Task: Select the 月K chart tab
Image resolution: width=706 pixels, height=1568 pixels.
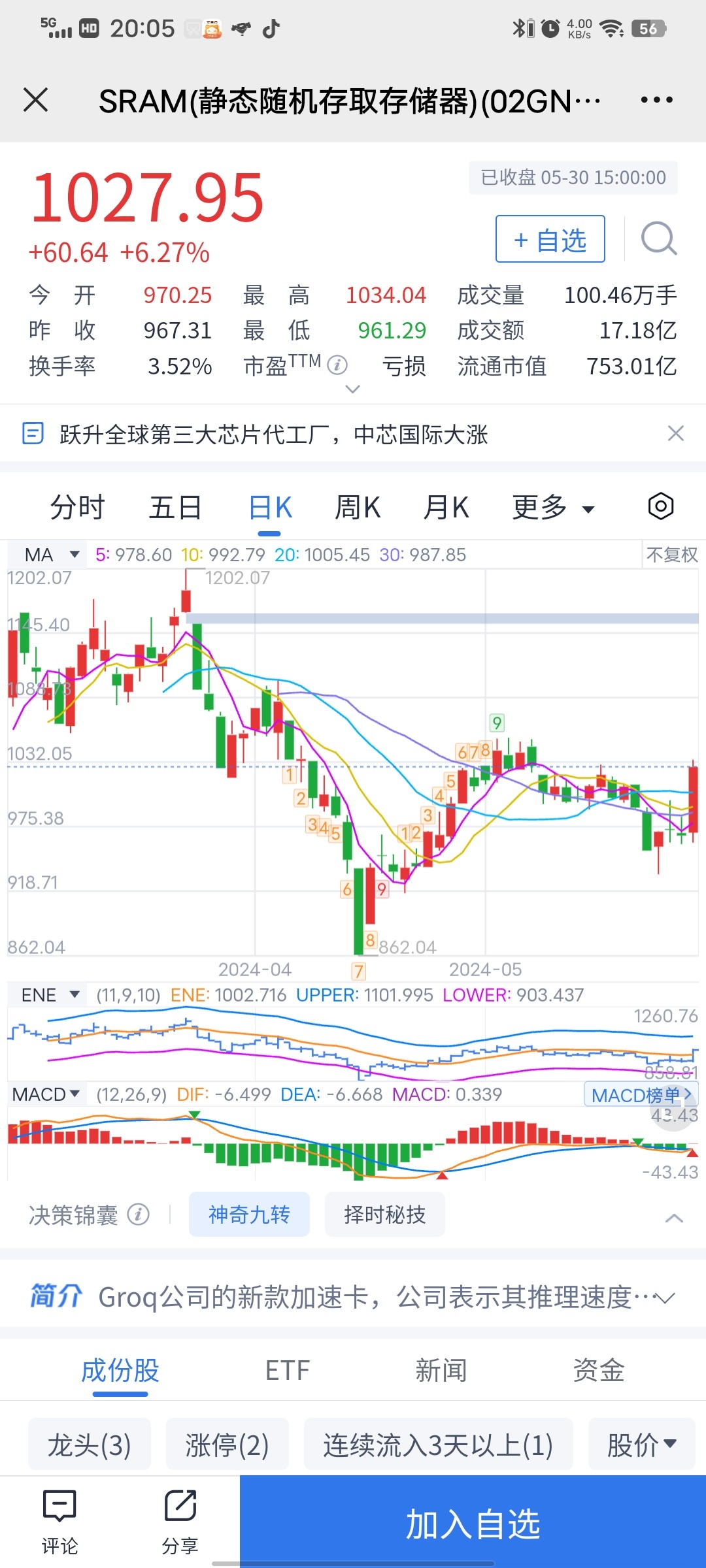Action: (x=446, y=507)
